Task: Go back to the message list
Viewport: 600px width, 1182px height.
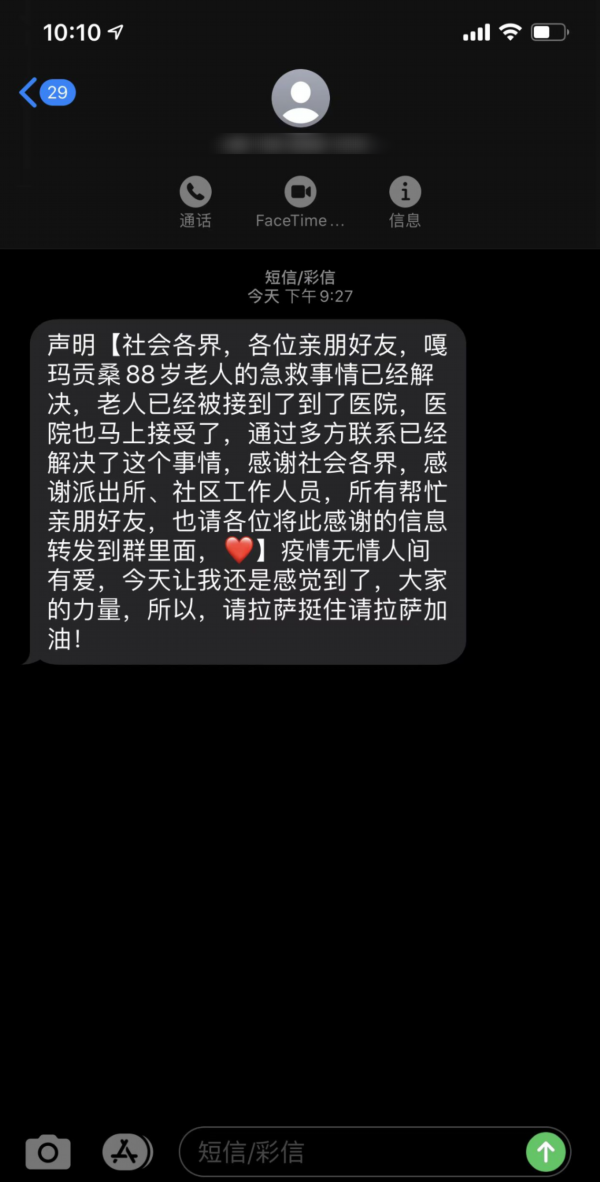Action: click(45, 93)
